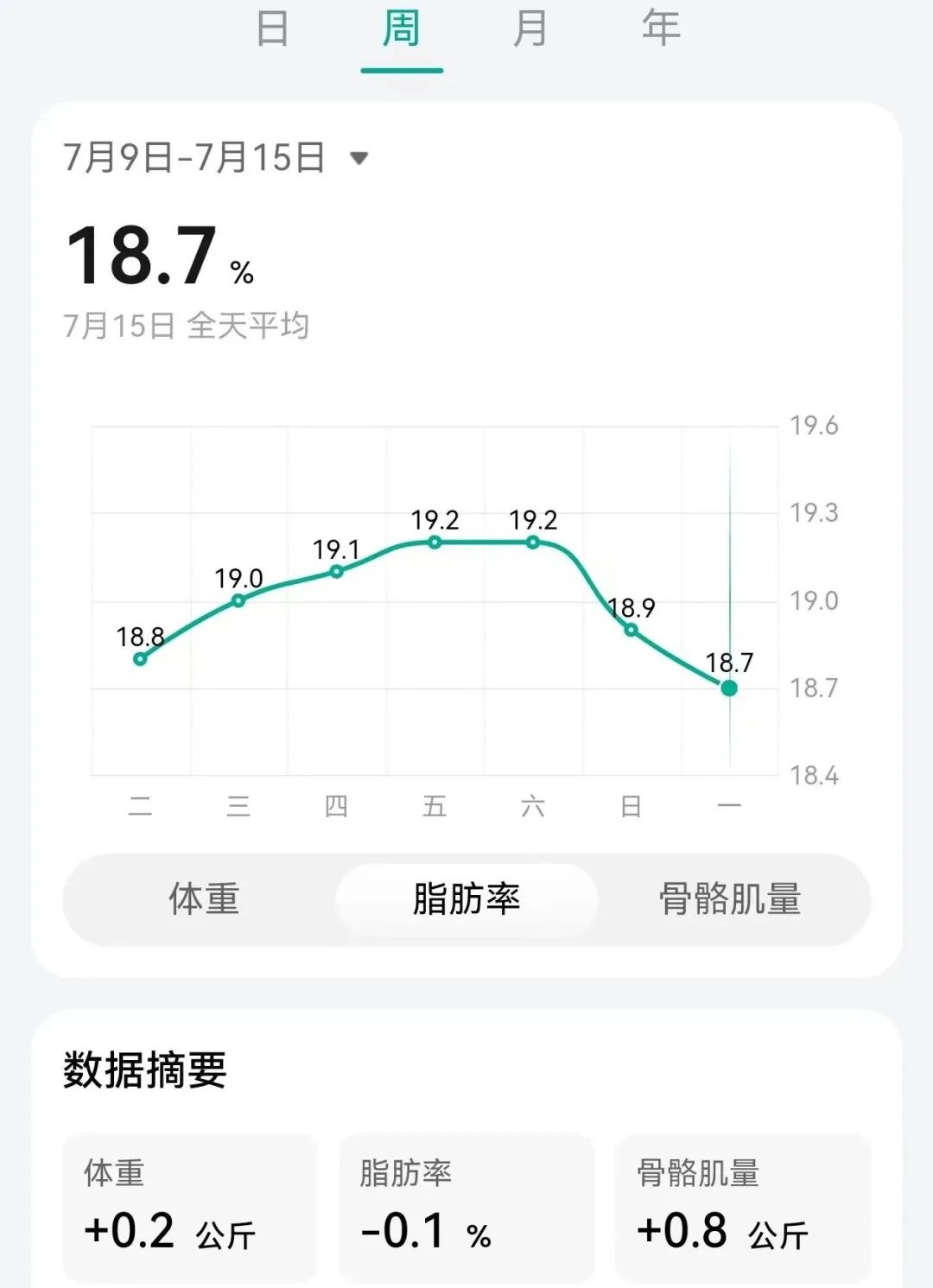Switch chart to 骨骼肌量
The height and width of the screenshot is (1288, 933).
point(730,899)
